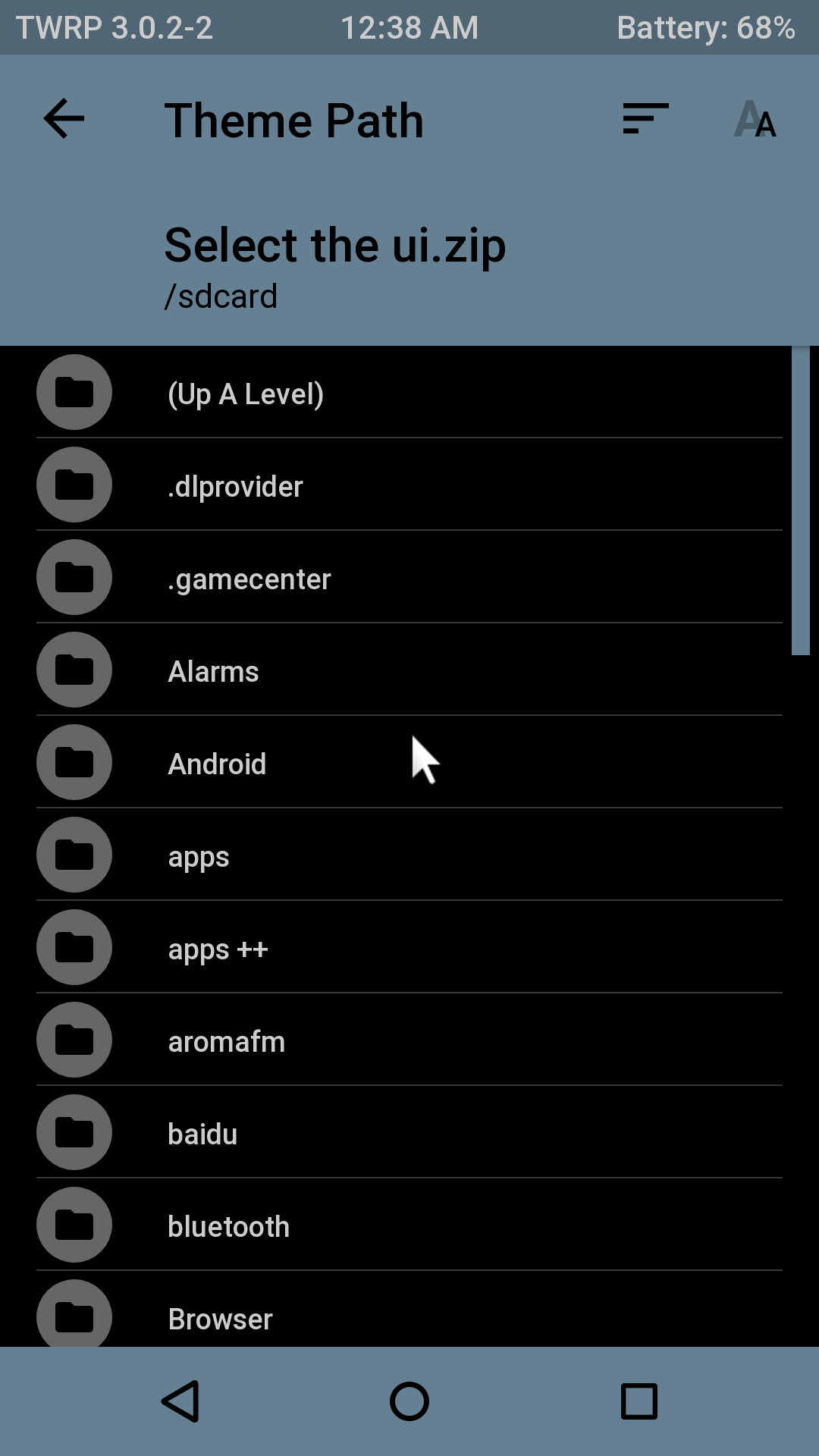Tap the font size icon
819x1456 pixels.
(755, 121)
